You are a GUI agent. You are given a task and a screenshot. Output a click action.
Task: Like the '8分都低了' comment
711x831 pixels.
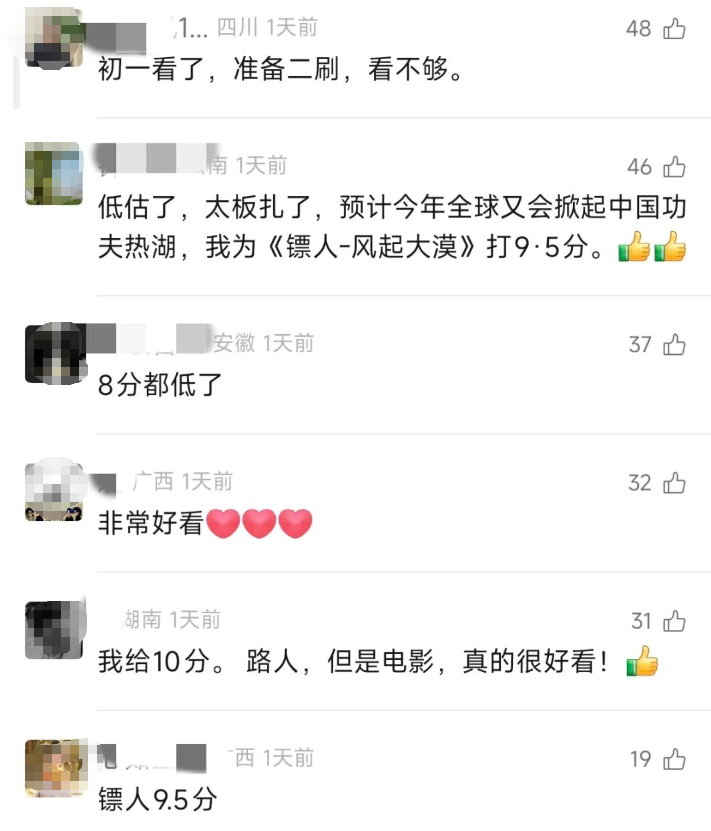675,345
